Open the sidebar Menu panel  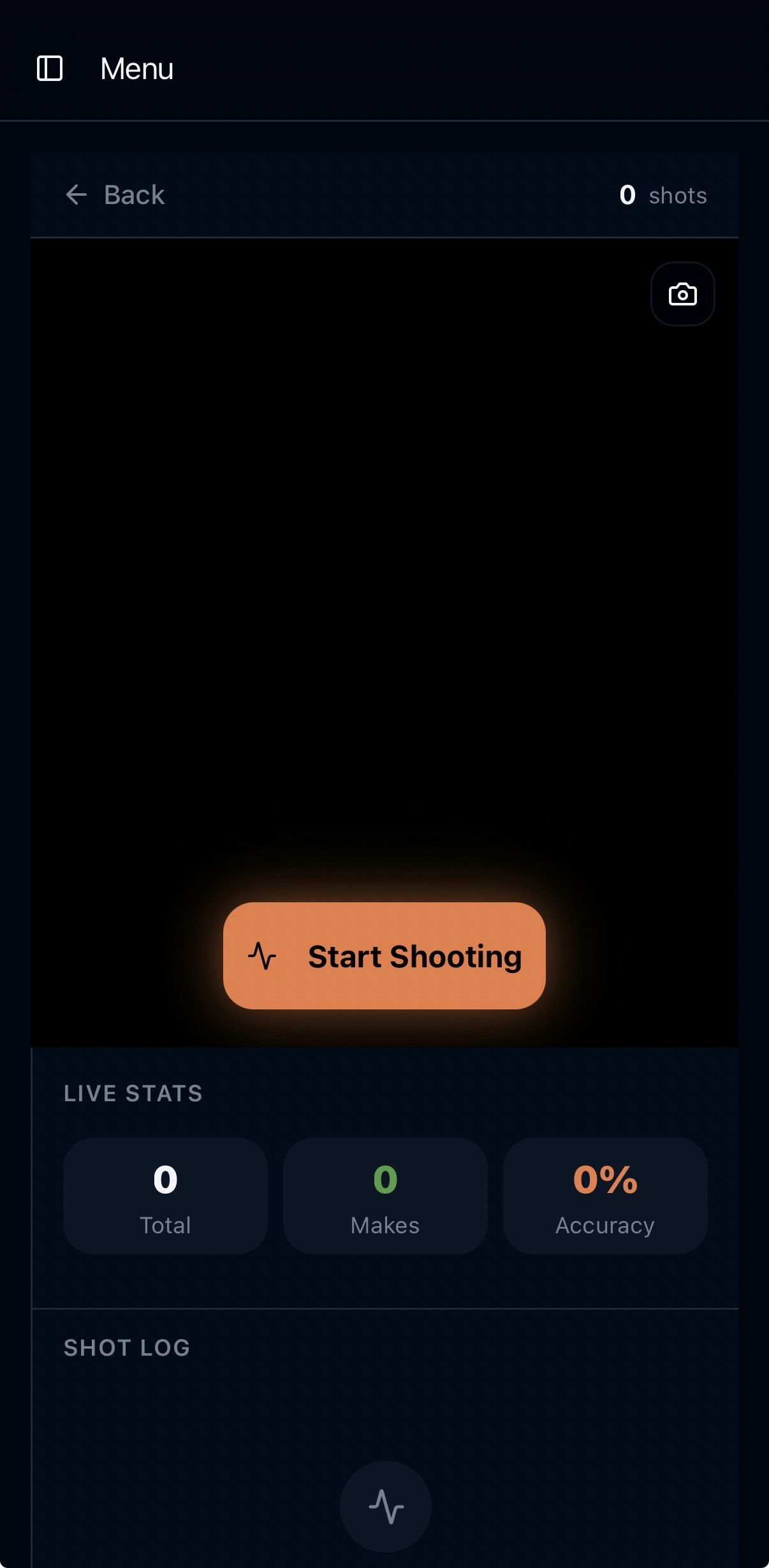point(50,68)
